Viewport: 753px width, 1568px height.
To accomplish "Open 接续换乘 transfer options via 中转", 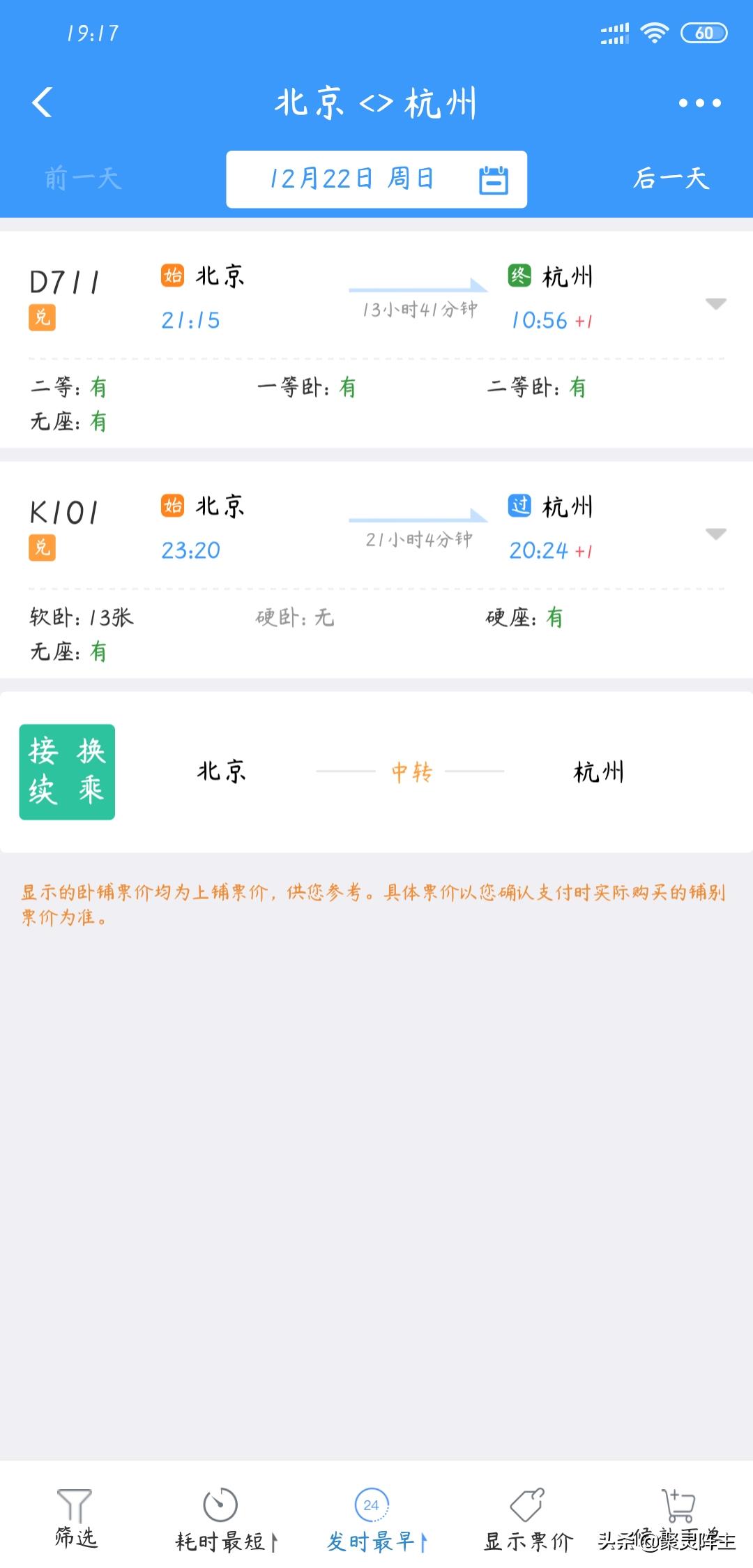I will 376,772.
